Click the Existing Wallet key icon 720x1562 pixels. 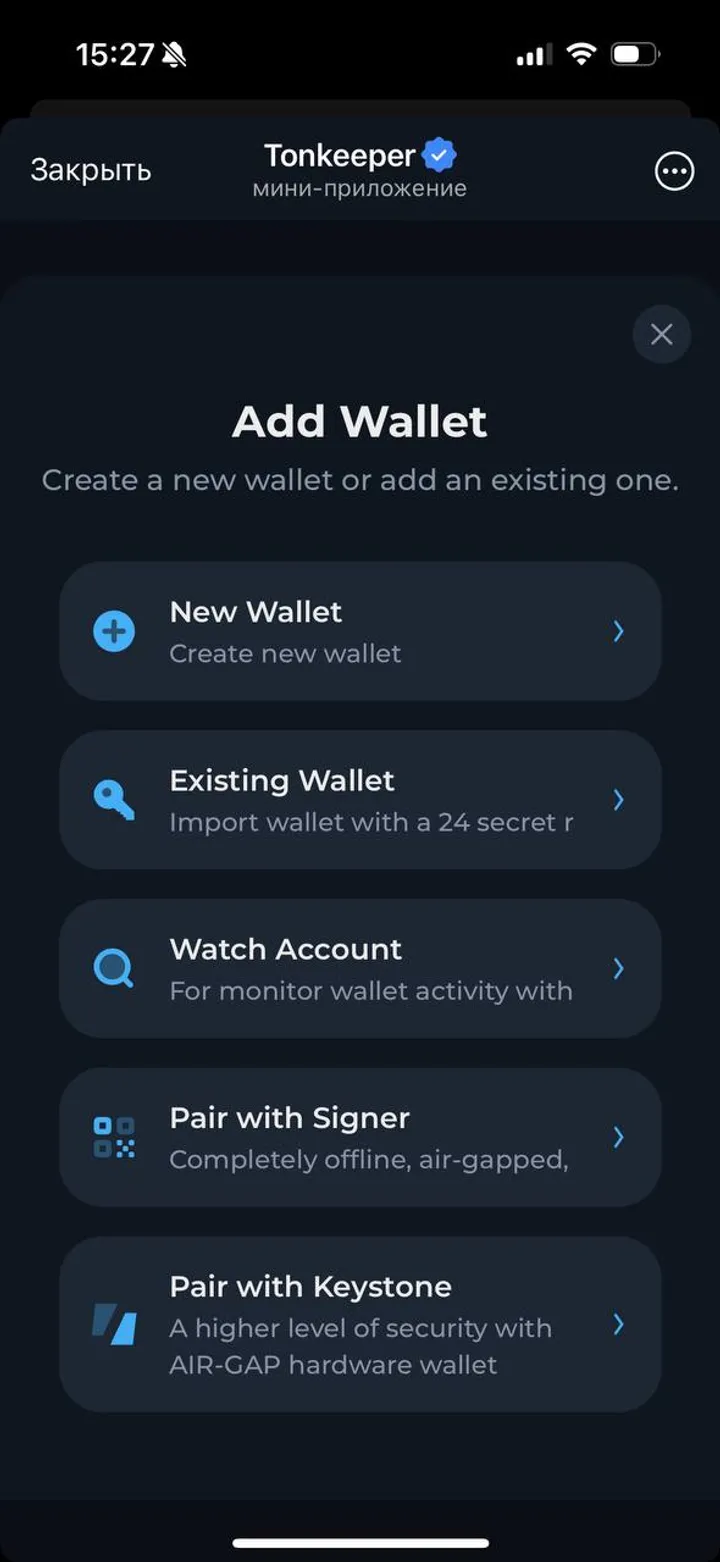pyautogui.click(x=113, y=799)
